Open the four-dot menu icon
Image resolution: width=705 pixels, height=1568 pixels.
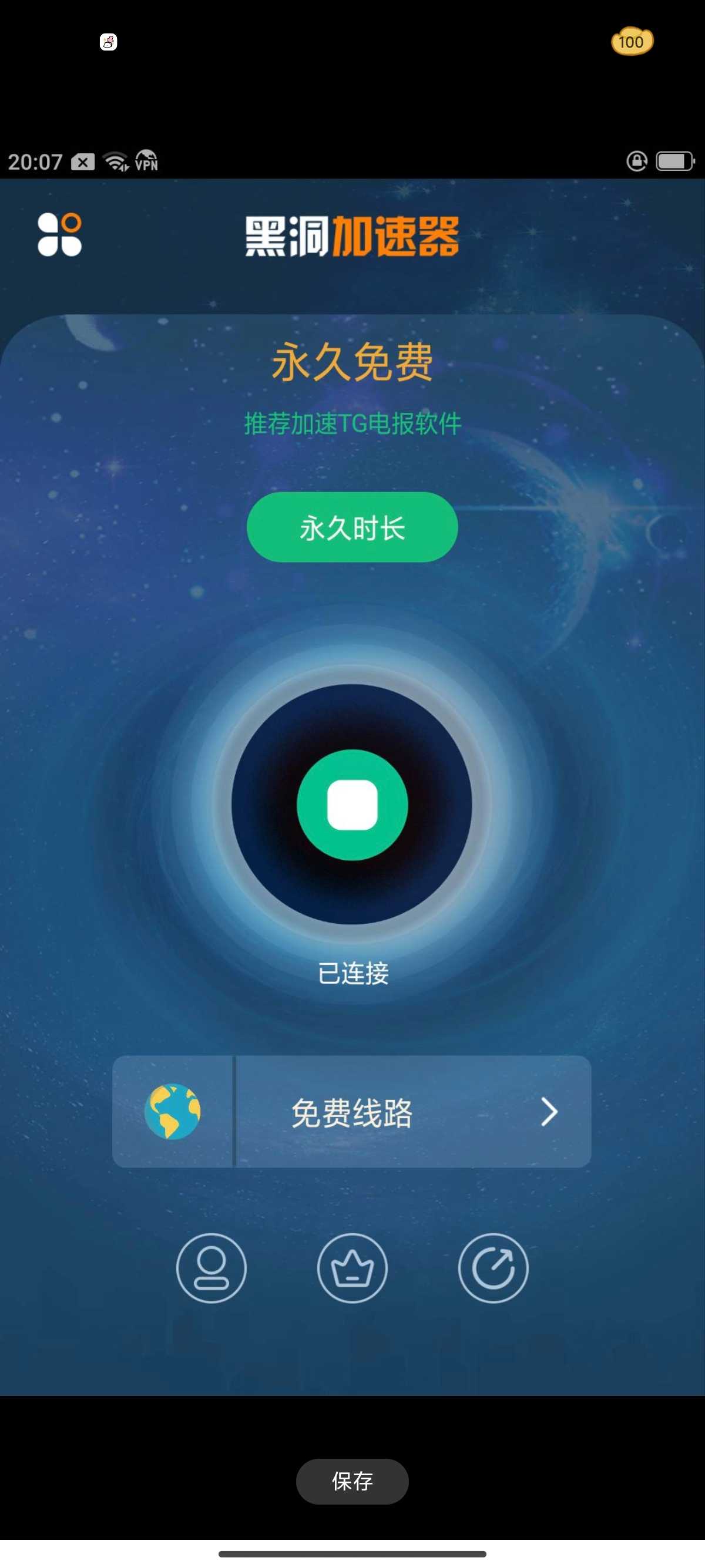click(x=60, y=235)
